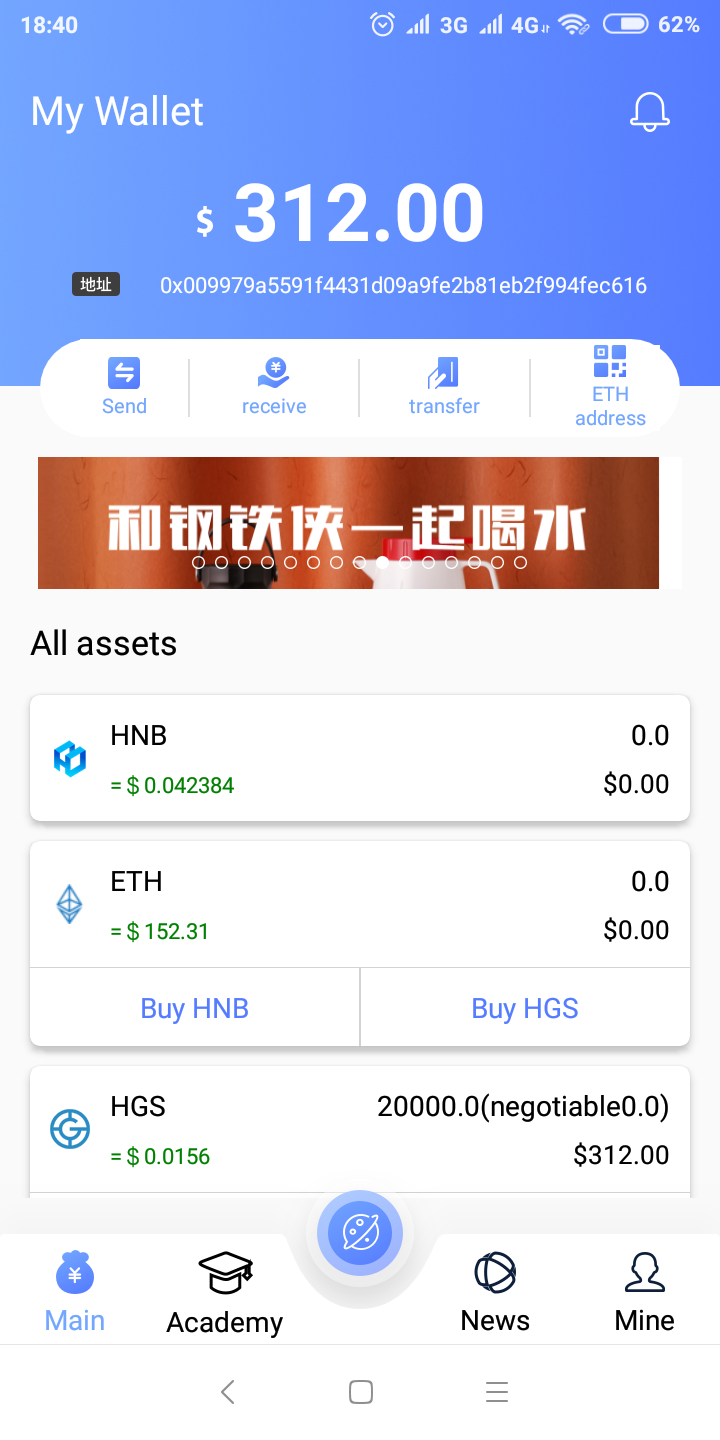
Task: Tap the HNB coin logo
Action: [x=69, y=757]
